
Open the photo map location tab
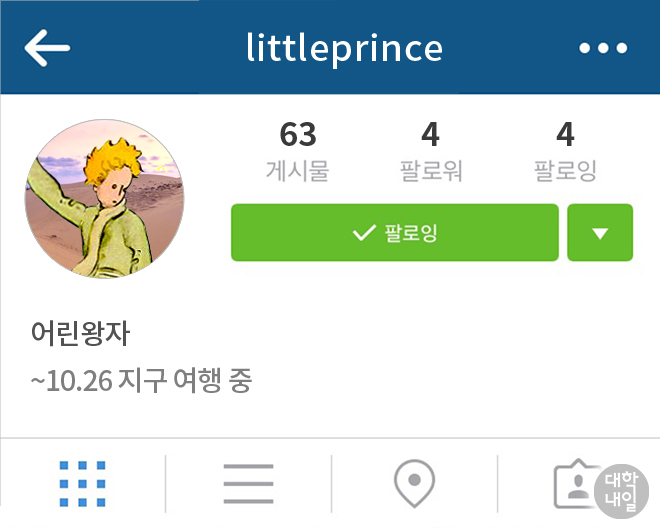[x=414, y=484]
